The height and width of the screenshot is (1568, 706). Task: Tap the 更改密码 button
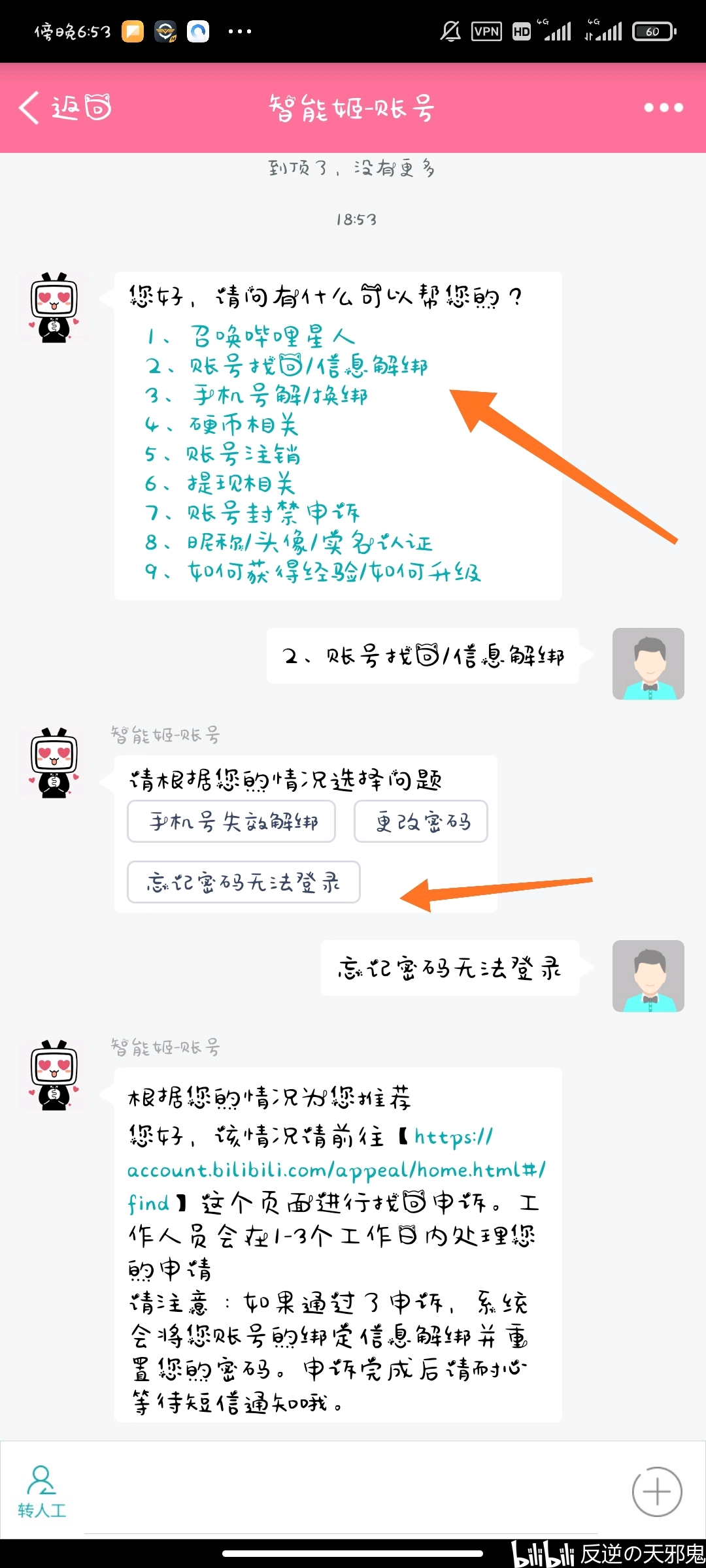click(x=421, y=821)
